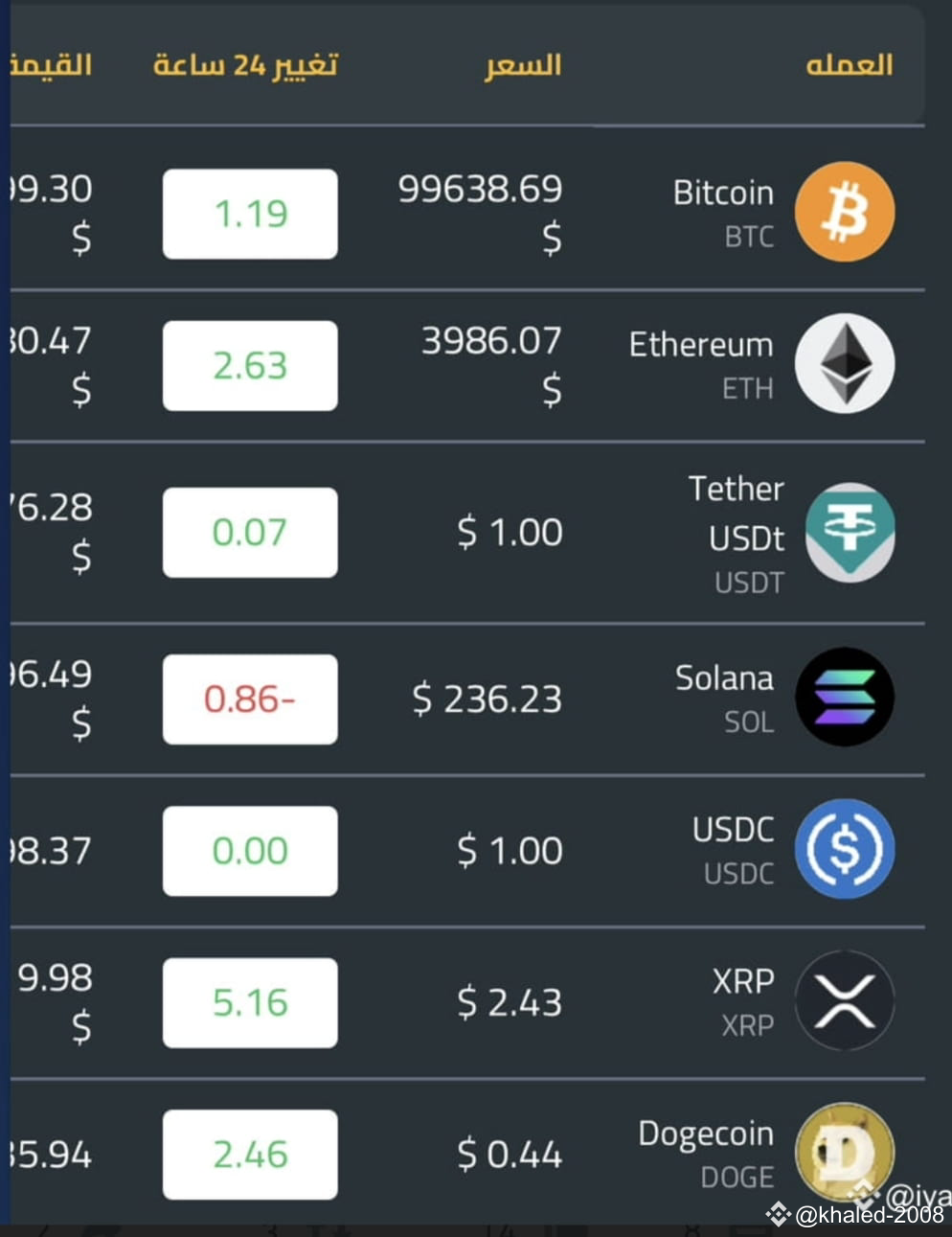Open the تغيير 24 ساعة sort header
This screenshot has height=1237, width=952.
click(246, 65)
